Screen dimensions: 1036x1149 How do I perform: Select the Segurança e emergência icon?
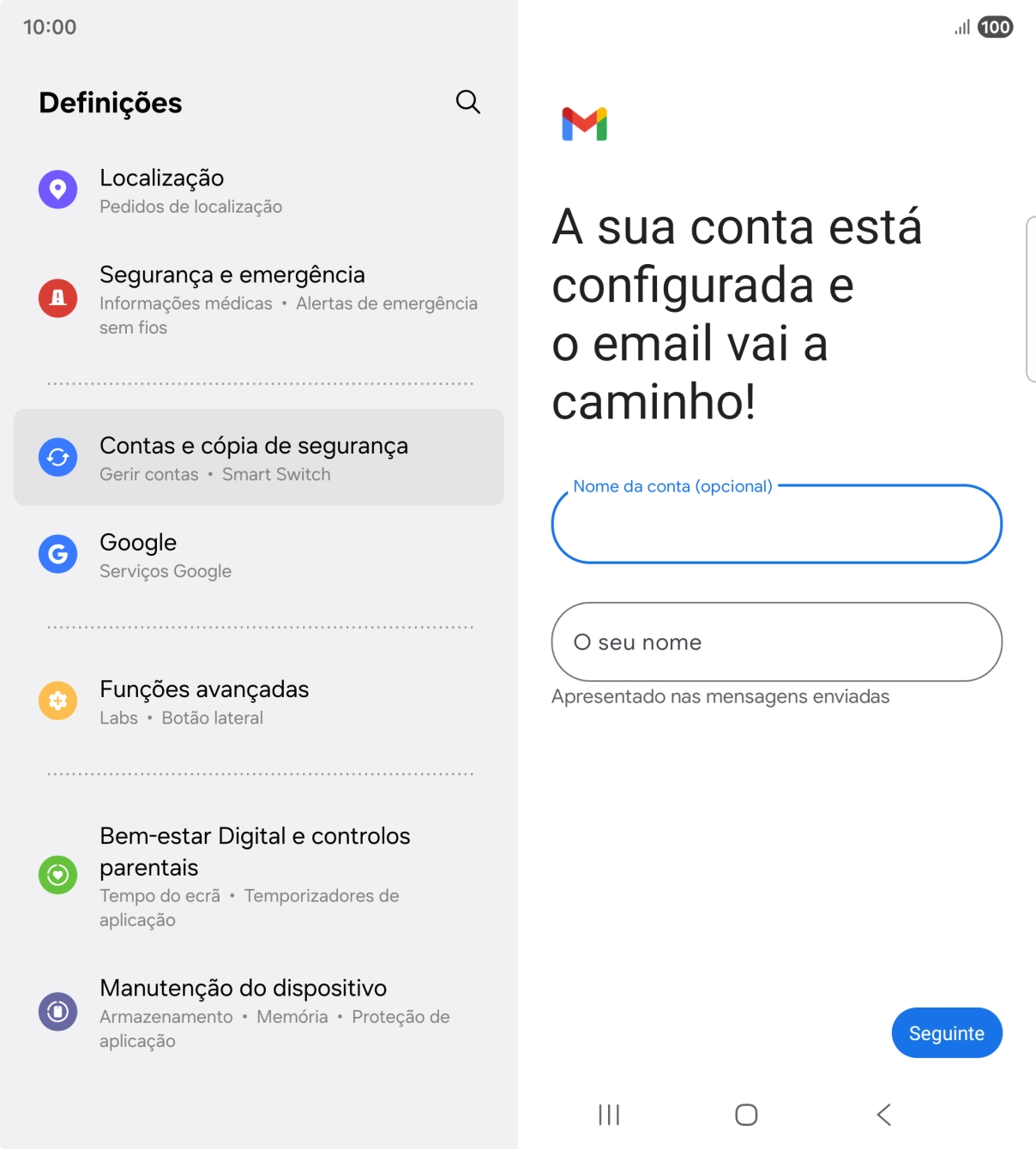point(57,298)
